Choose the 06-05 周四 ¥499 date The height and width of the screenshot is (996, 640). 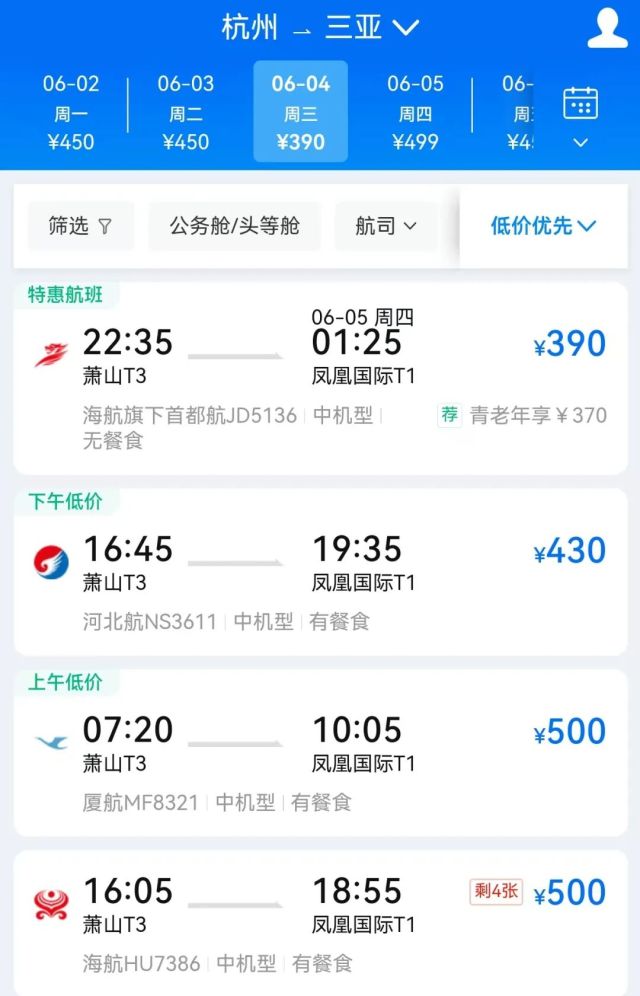(415, 112)
